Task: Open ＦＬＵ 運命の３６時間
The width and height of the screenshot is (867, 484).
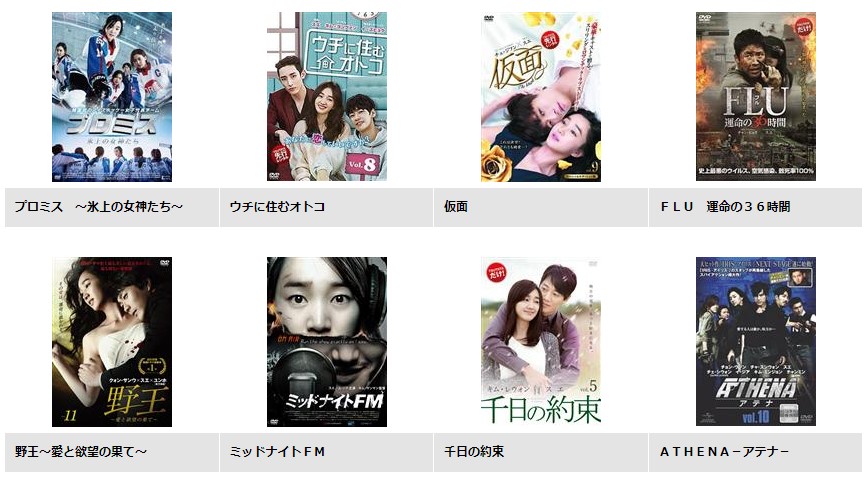Action: pos(755,97)
